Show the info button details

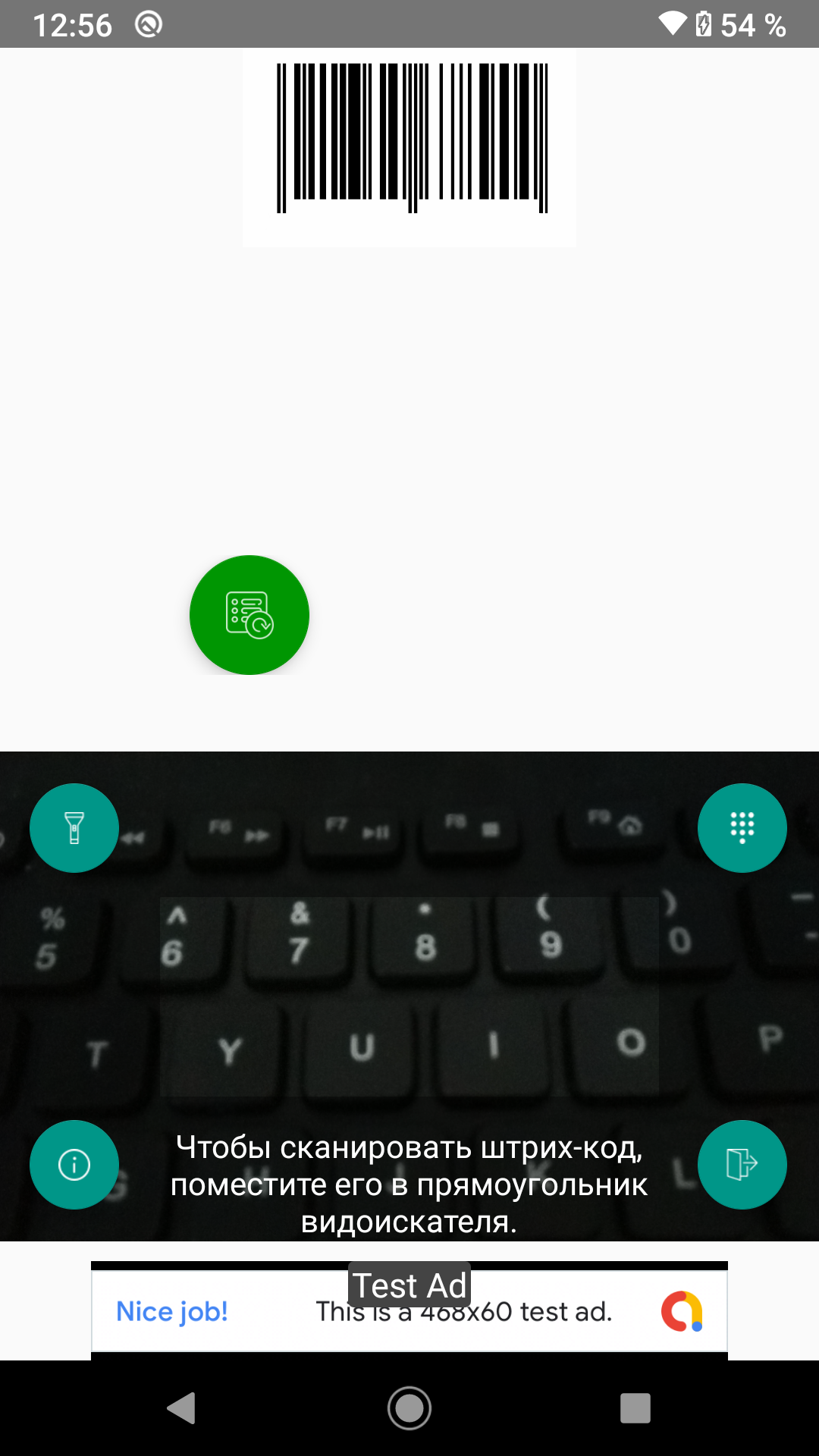point(74,1165)
